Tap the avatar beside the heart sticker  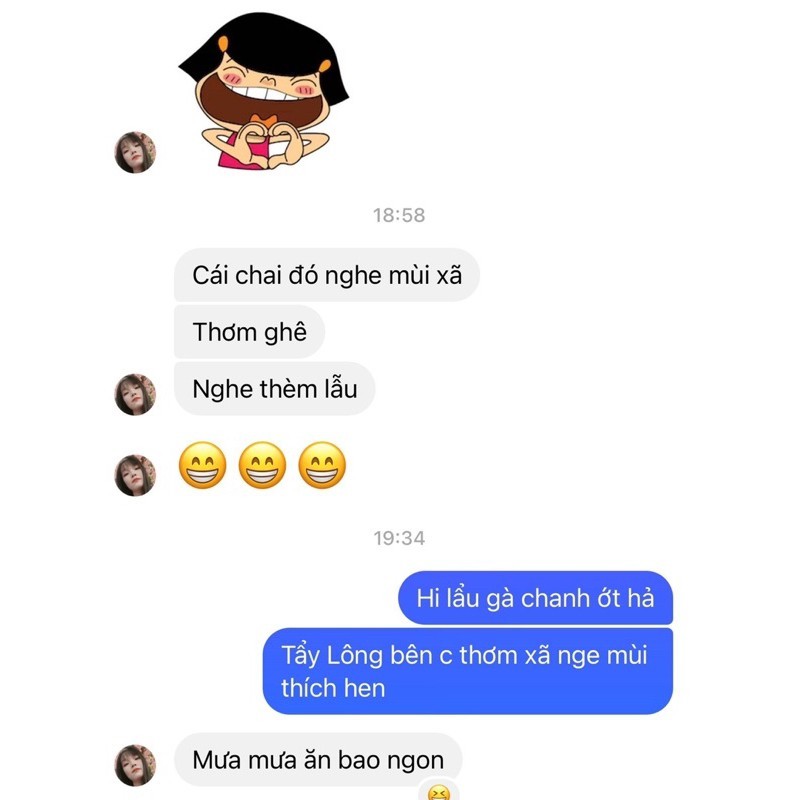(135, 152)
